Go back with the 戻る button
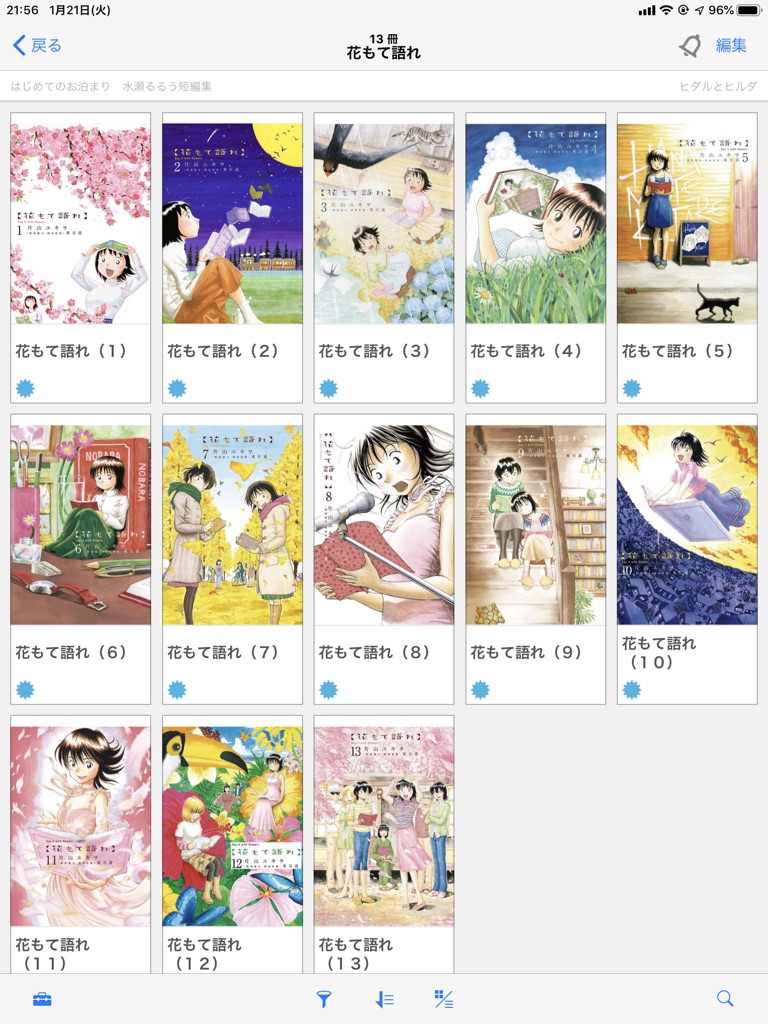This screenshot has width=768, height=1024. point(37,45)
